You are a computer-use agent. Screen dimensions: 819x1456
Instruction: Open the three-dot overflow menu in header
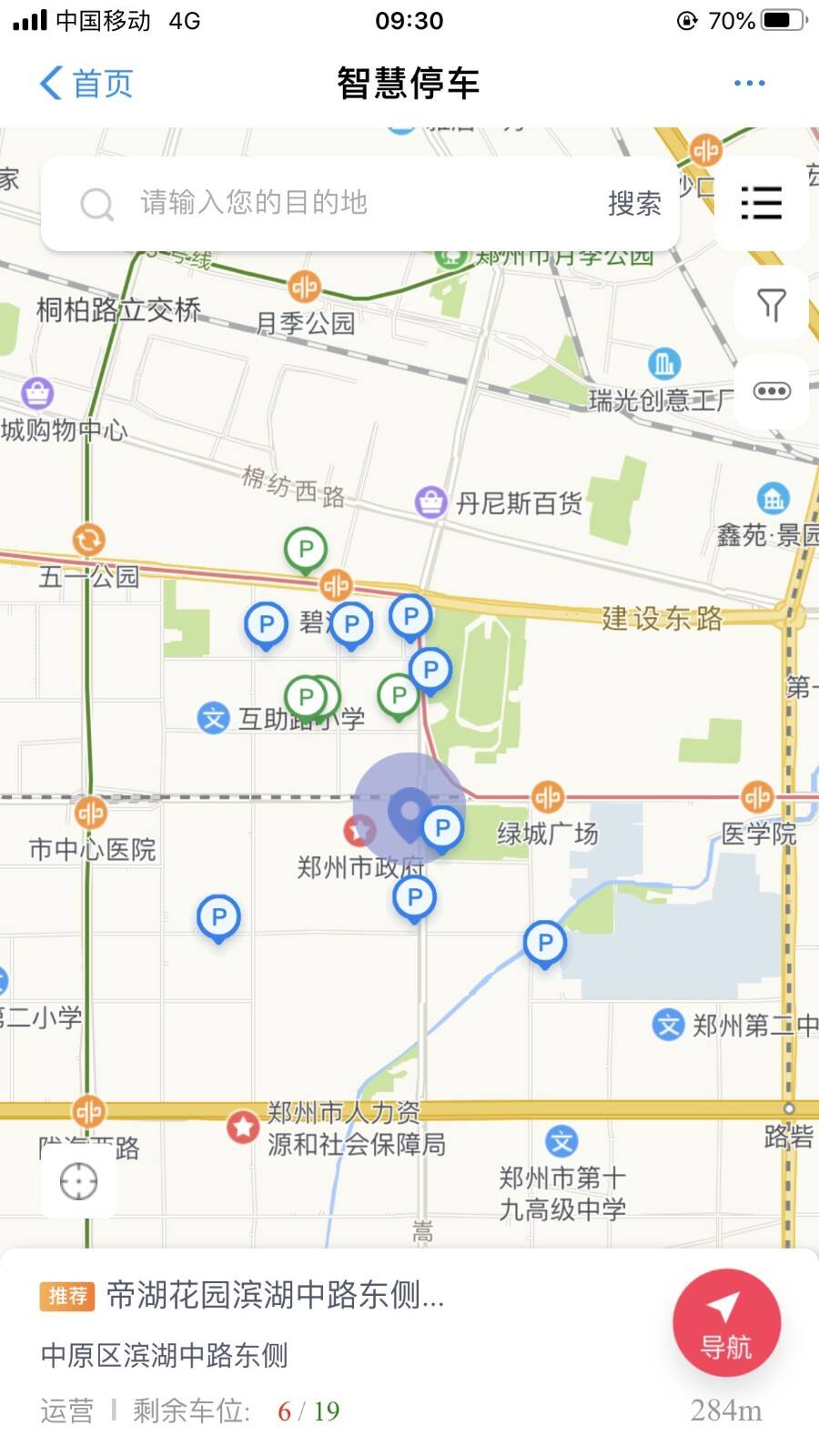pos(749,84)
